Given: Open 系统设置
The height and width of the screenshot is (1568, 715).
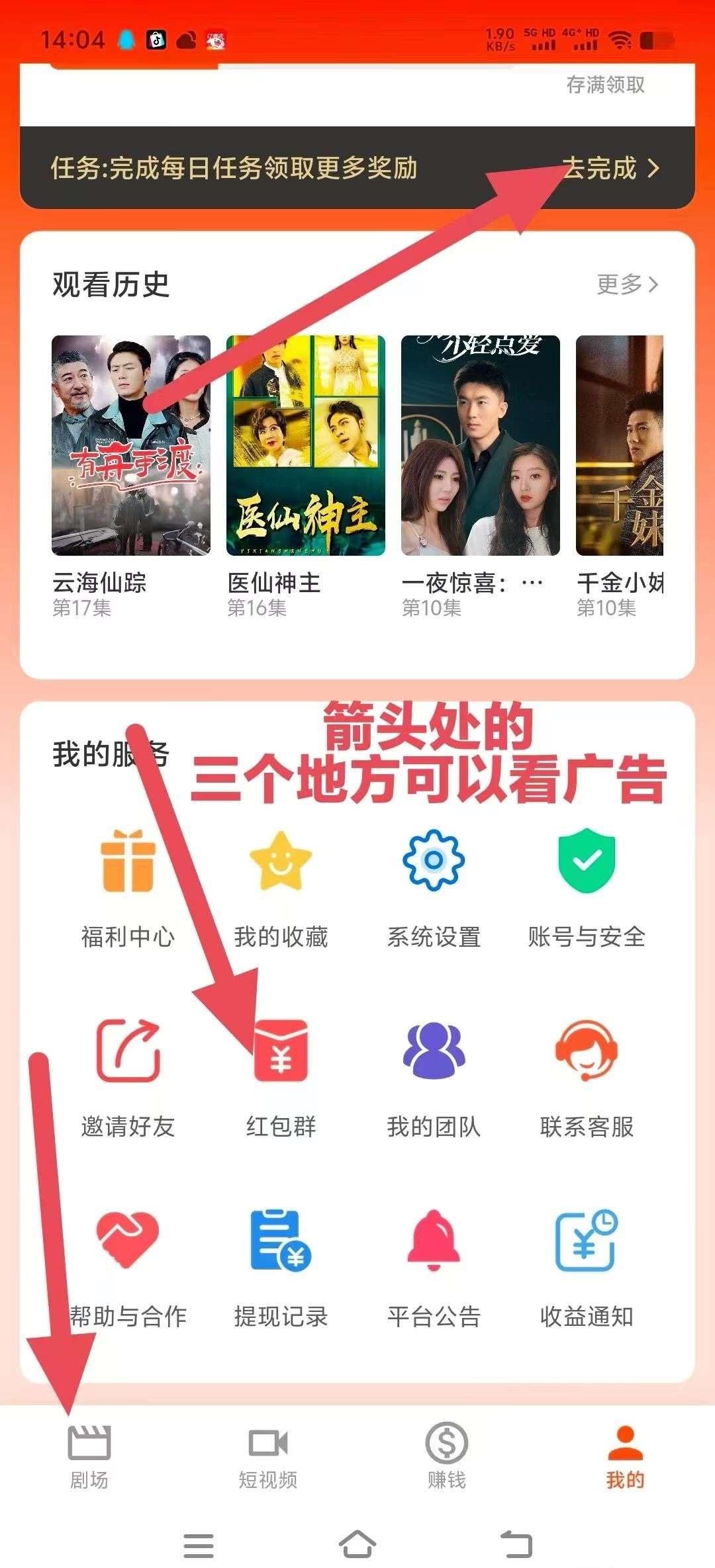Looking at the screenshot, I should [434, 887].
